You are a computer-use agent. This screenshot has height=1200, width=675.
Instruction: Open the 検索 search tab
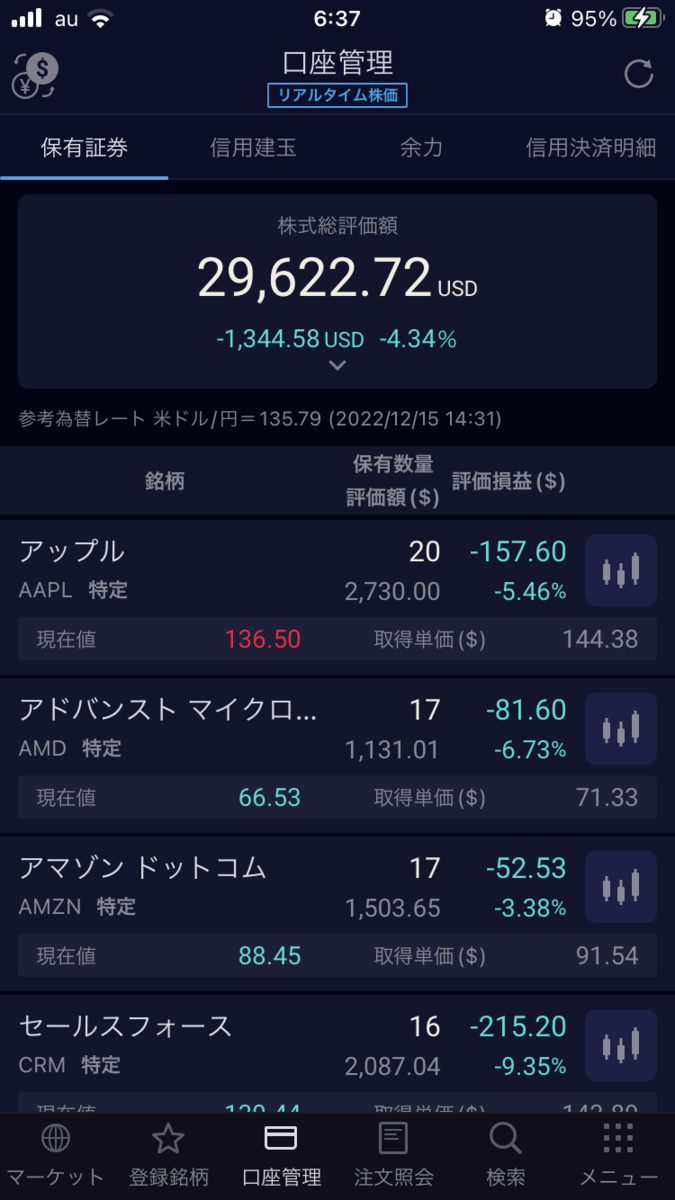(x=505, y=1155)
